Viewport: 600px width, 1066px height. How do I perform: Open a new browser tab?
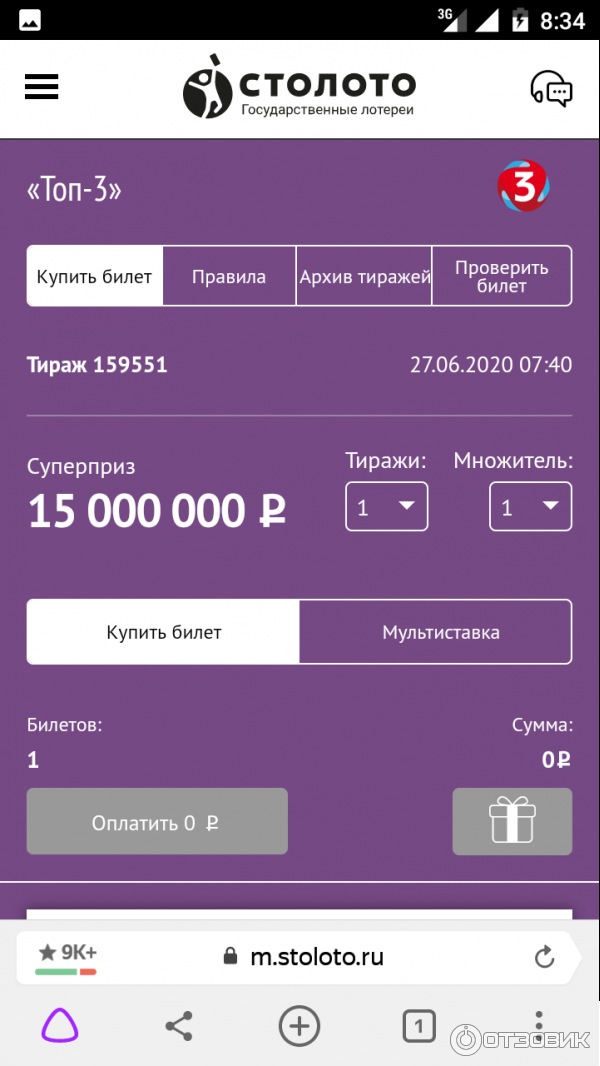(x=299, y=1026)
